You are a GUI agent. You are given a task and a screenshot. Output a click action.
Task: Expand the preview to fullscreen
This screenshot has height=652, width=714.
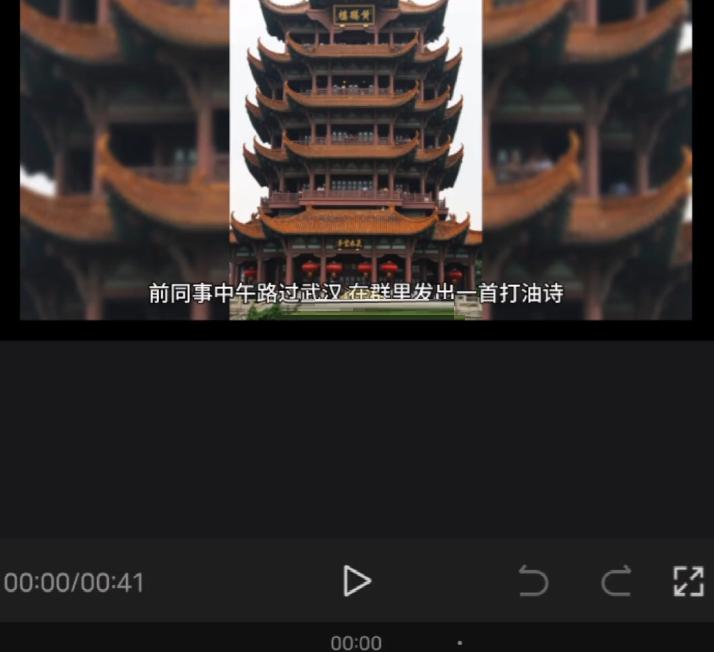point(688,581)
